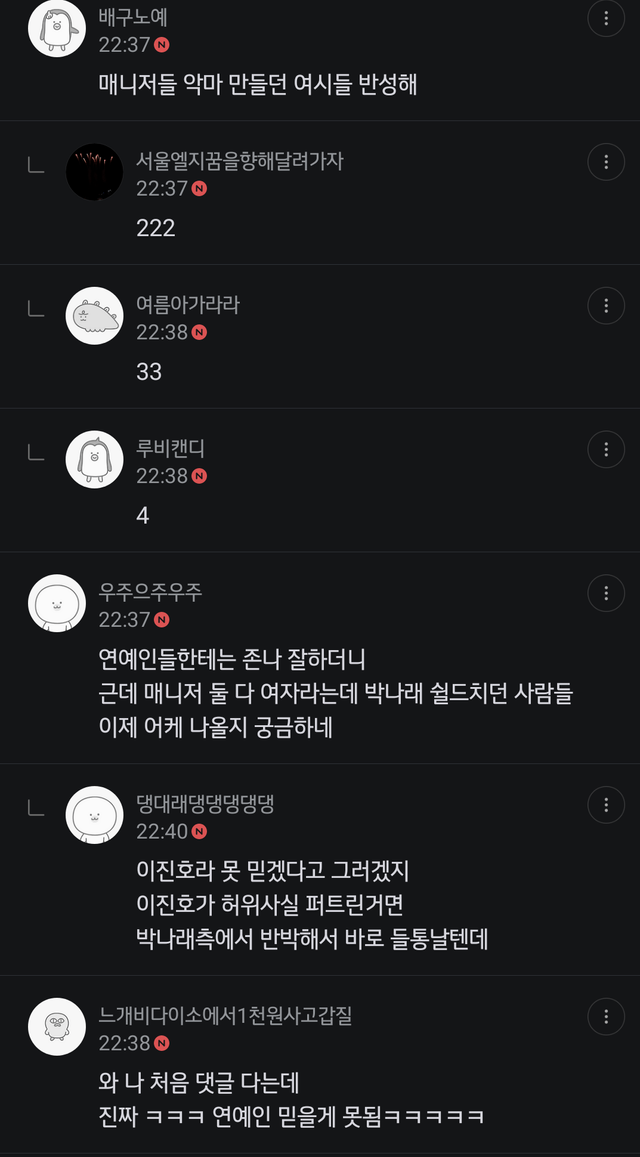The width and height of the screenshot is (640, 1157).
Task: Open 루비캔디's profile avatar
Action: tap(94, 460)
